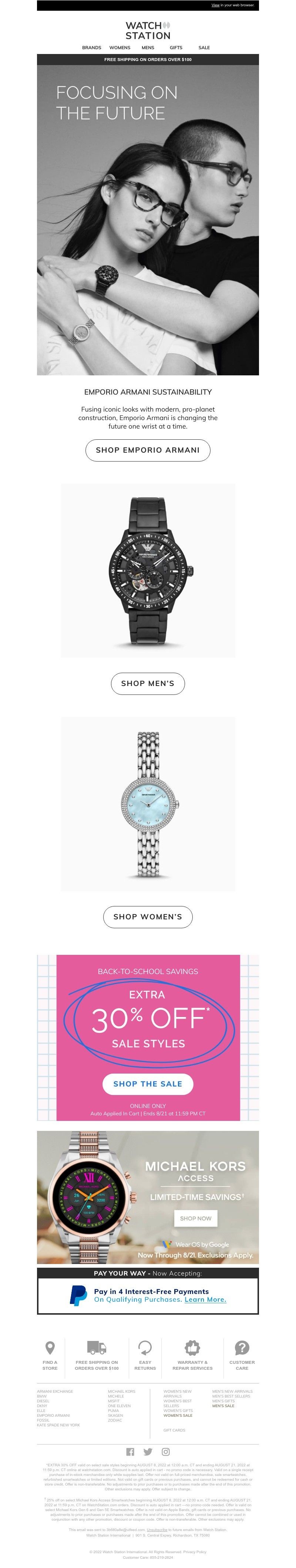Open the black men's watch image

pyautogui.click(x=147, y=570)
